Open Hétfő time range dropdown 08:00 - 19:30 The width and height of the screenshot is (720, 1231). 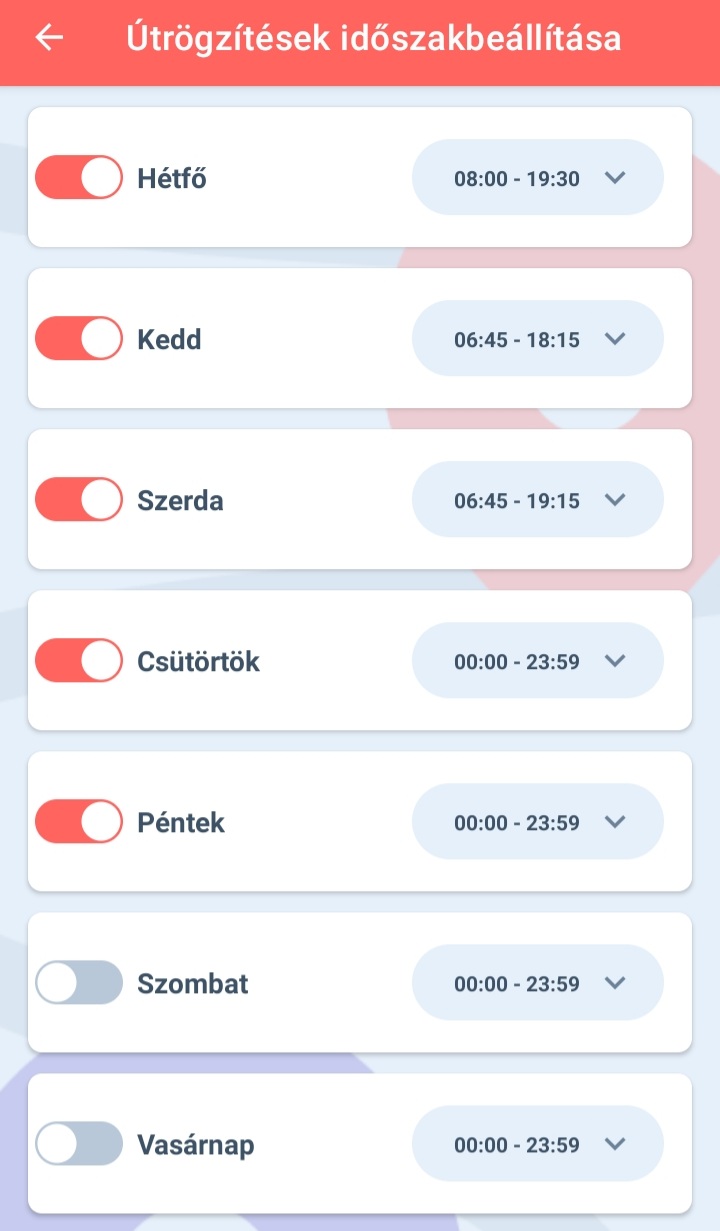point(538,178)
